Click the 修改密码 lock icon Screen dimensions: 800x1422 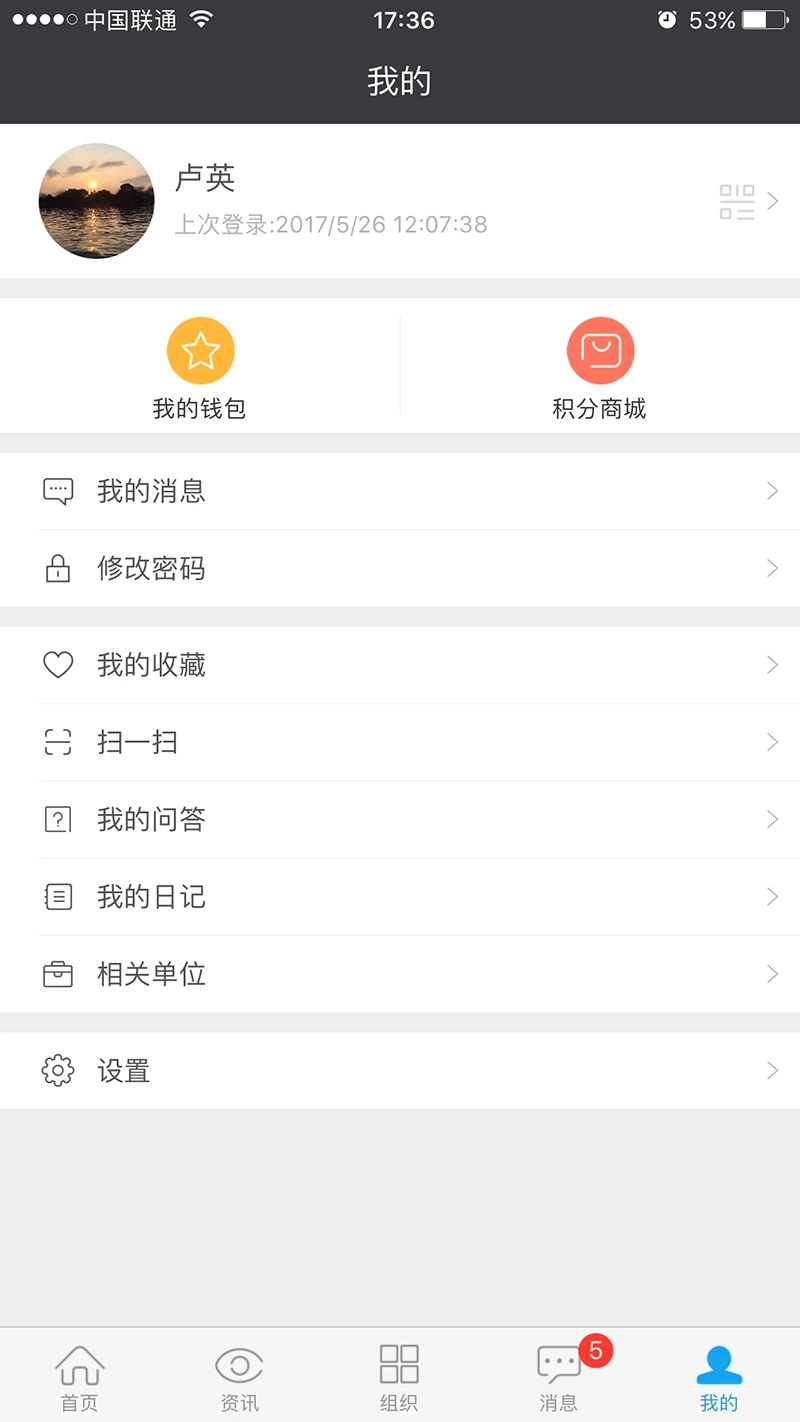click(x=59, y=568)
